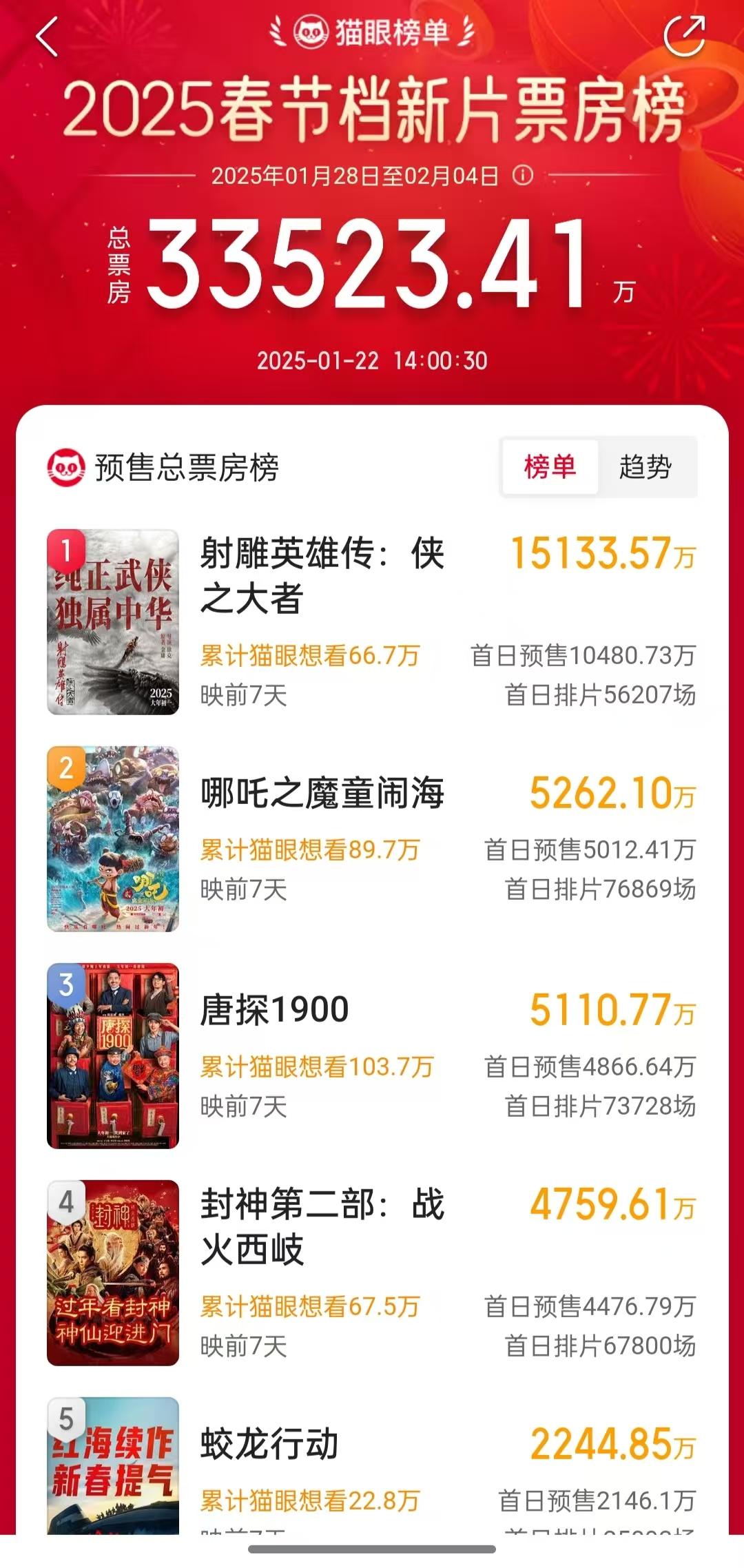Image resolution: width=744 pixels, height=1568 pixels.
Task: Switch to the 趋势 tab
Action: point(645,467)
